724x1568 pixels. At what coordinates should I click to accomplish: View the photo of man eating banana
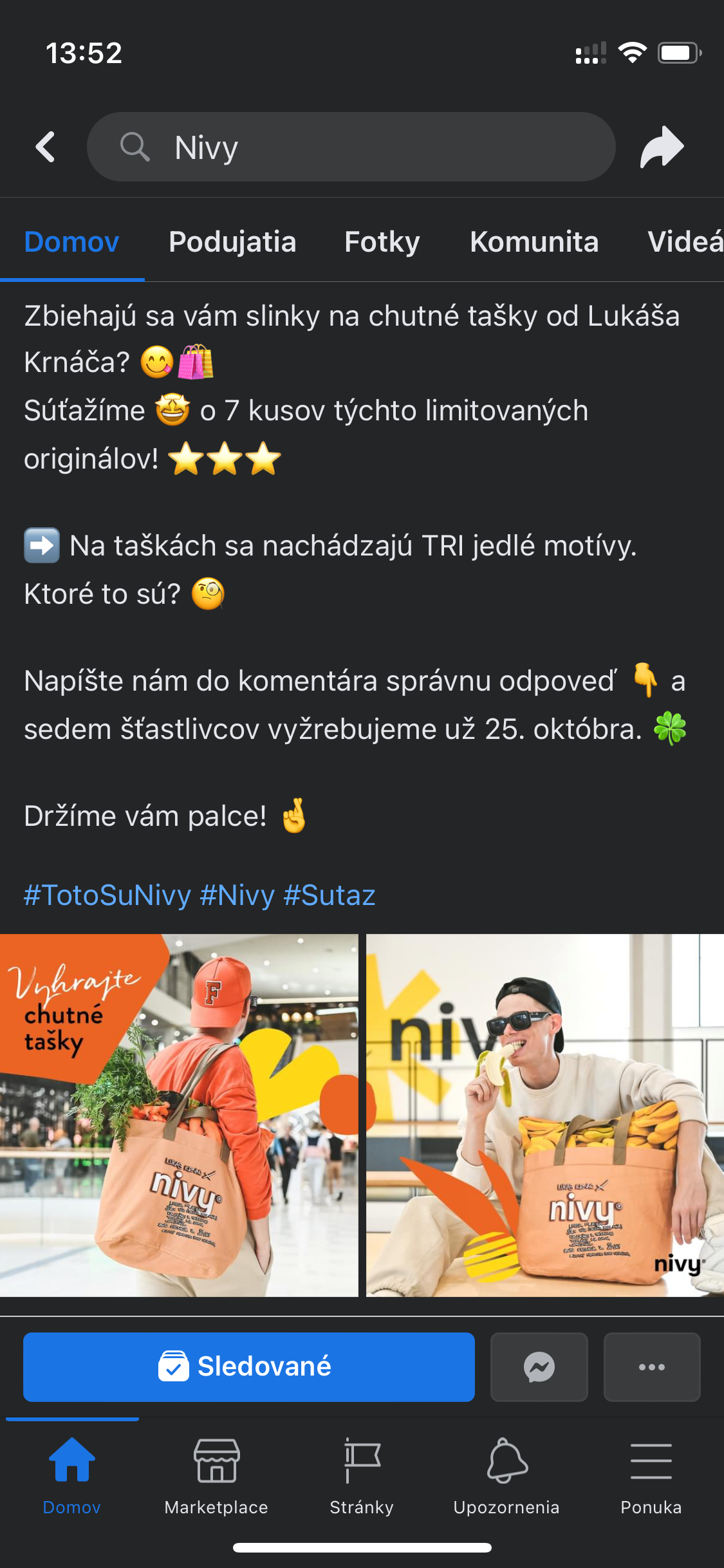(545, 1115)
